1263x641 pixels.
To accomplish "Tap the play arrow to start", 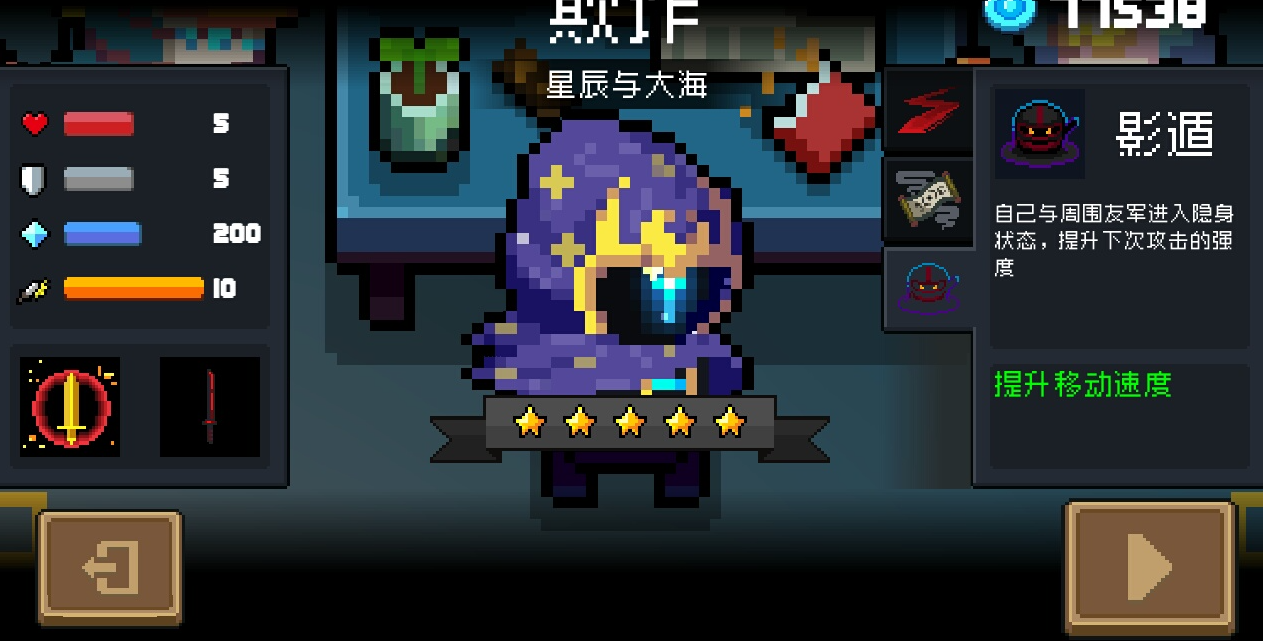I will coord(1150,566).
